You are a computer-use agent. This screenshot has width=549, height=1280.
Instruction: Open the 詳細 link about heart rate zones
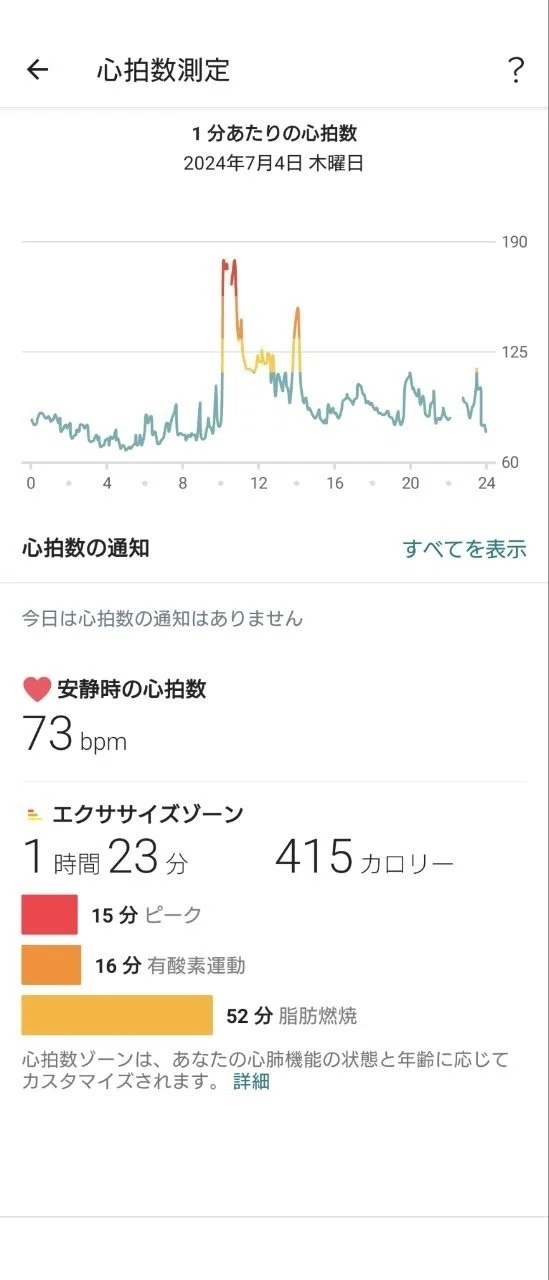tap(251, 1082)
